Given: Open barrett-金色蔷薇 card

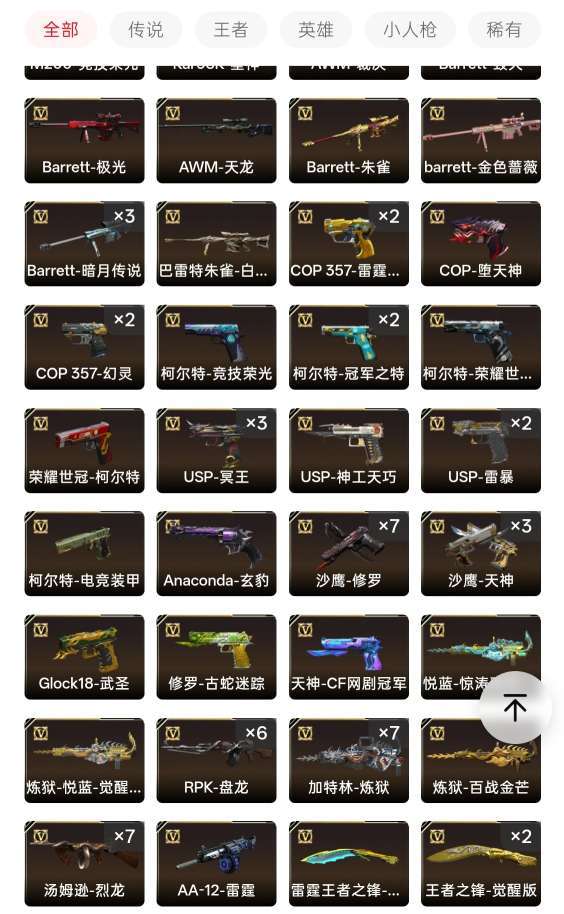Looking at the screenshot, I should tap(481, 140).
